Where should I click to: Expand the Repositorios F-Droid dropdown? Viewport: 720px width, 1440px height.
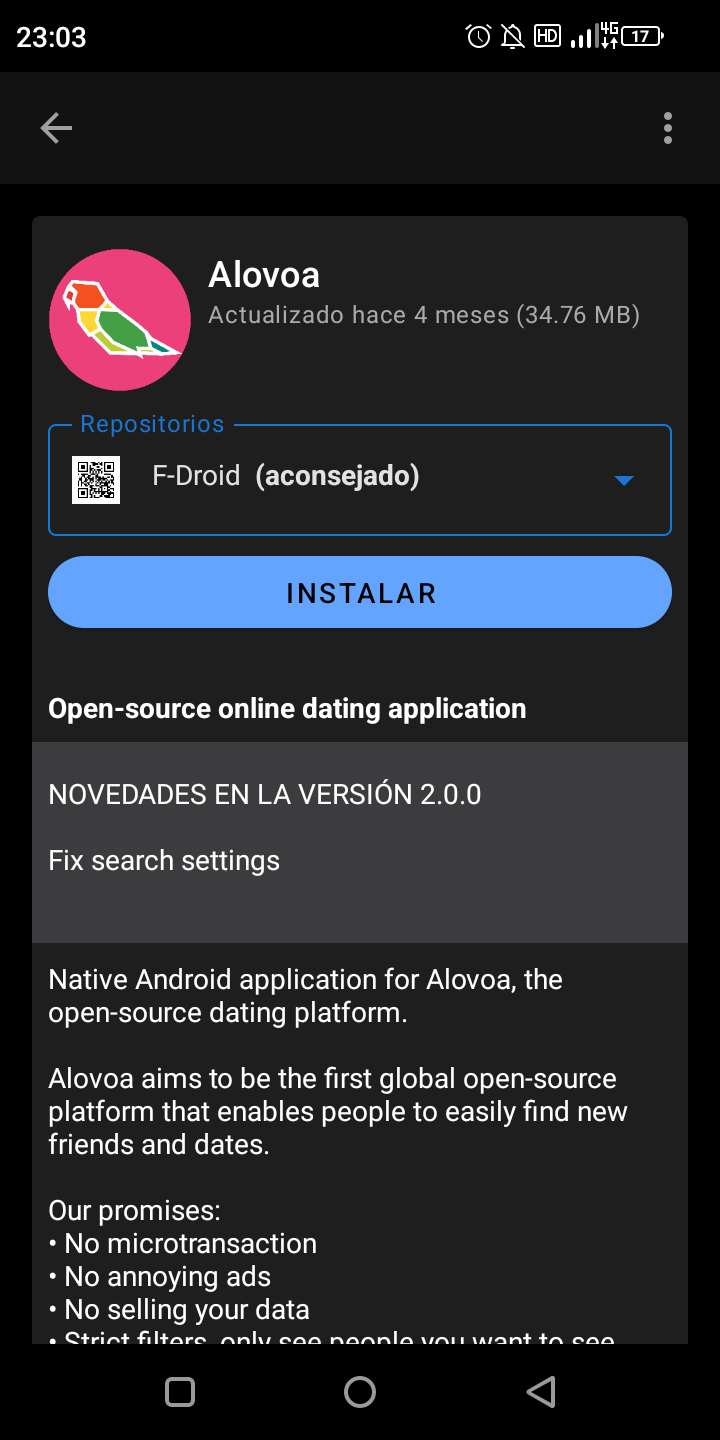point(360,480)
